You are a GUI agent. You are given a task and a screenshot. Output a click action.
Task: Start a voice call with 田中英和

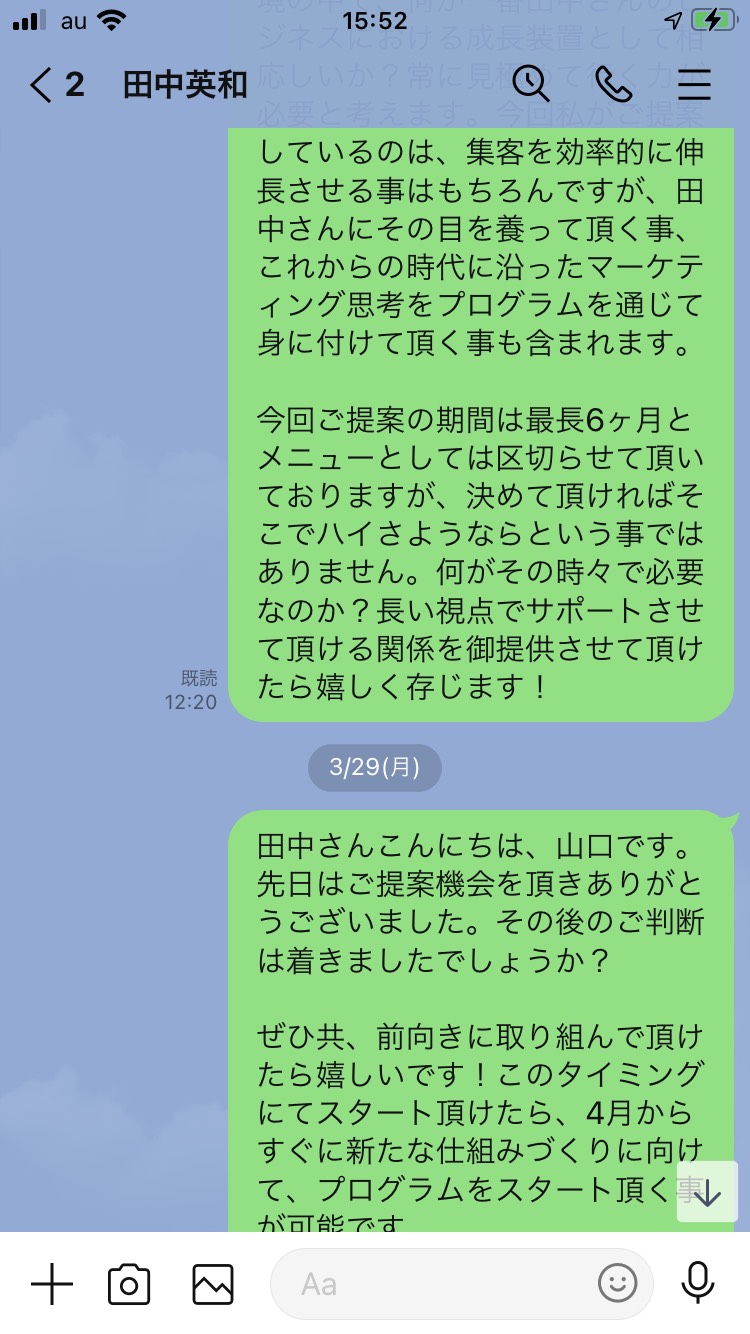[x=613, y=84]
